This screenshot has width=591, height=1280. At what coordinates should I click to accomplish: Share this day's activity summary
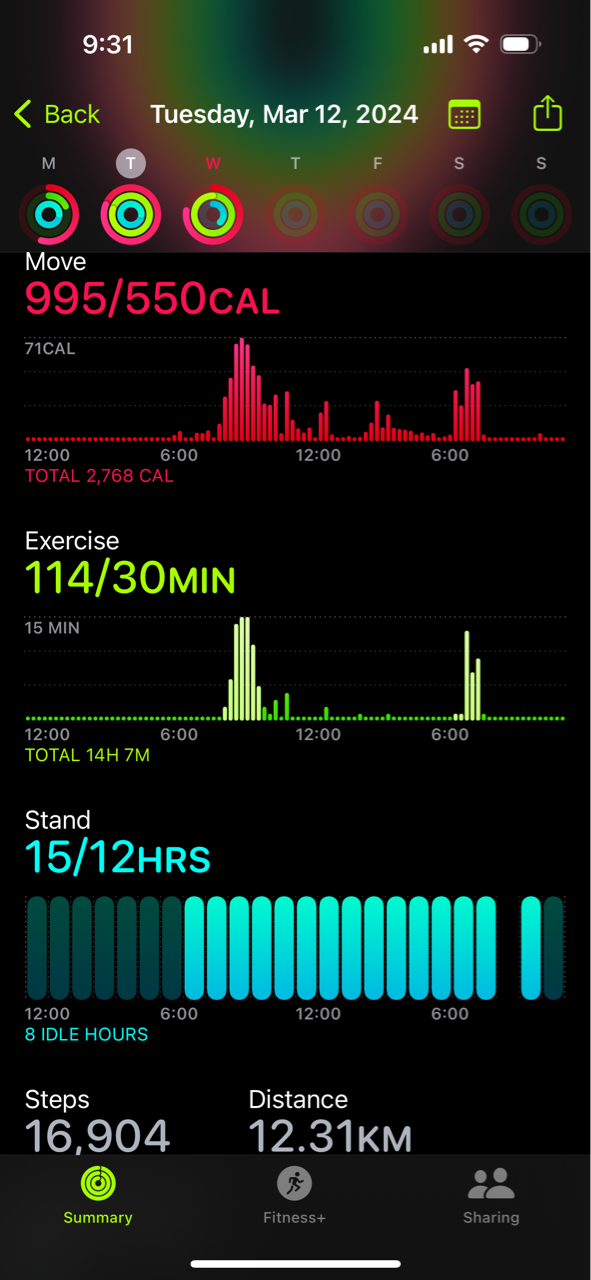point(548,113)
